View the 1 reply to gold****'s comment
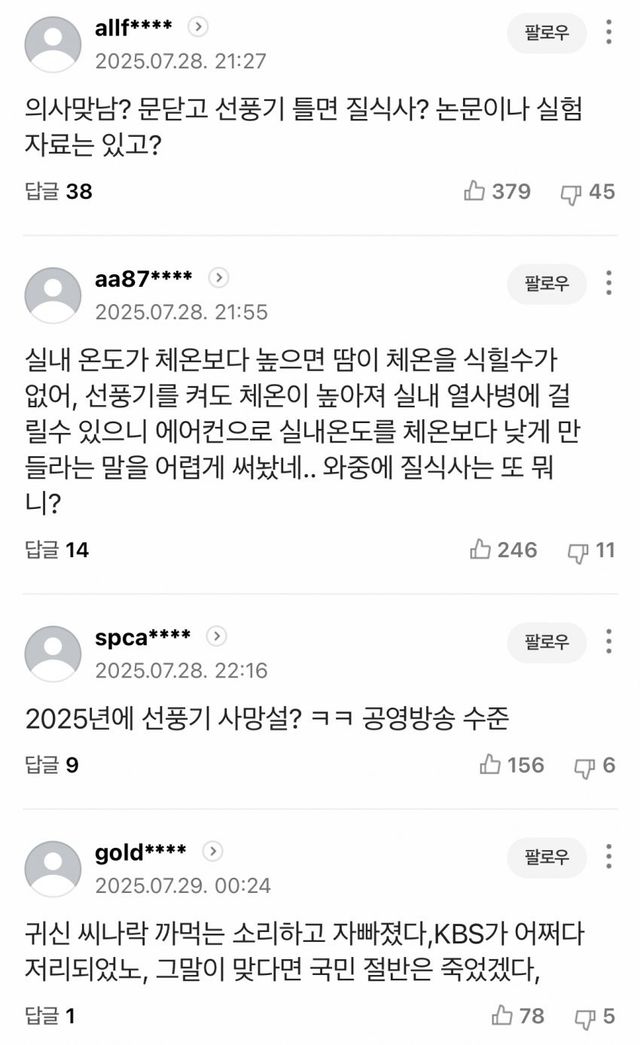Screen dimensions: 640x1045 click(x=50, y=1016)
